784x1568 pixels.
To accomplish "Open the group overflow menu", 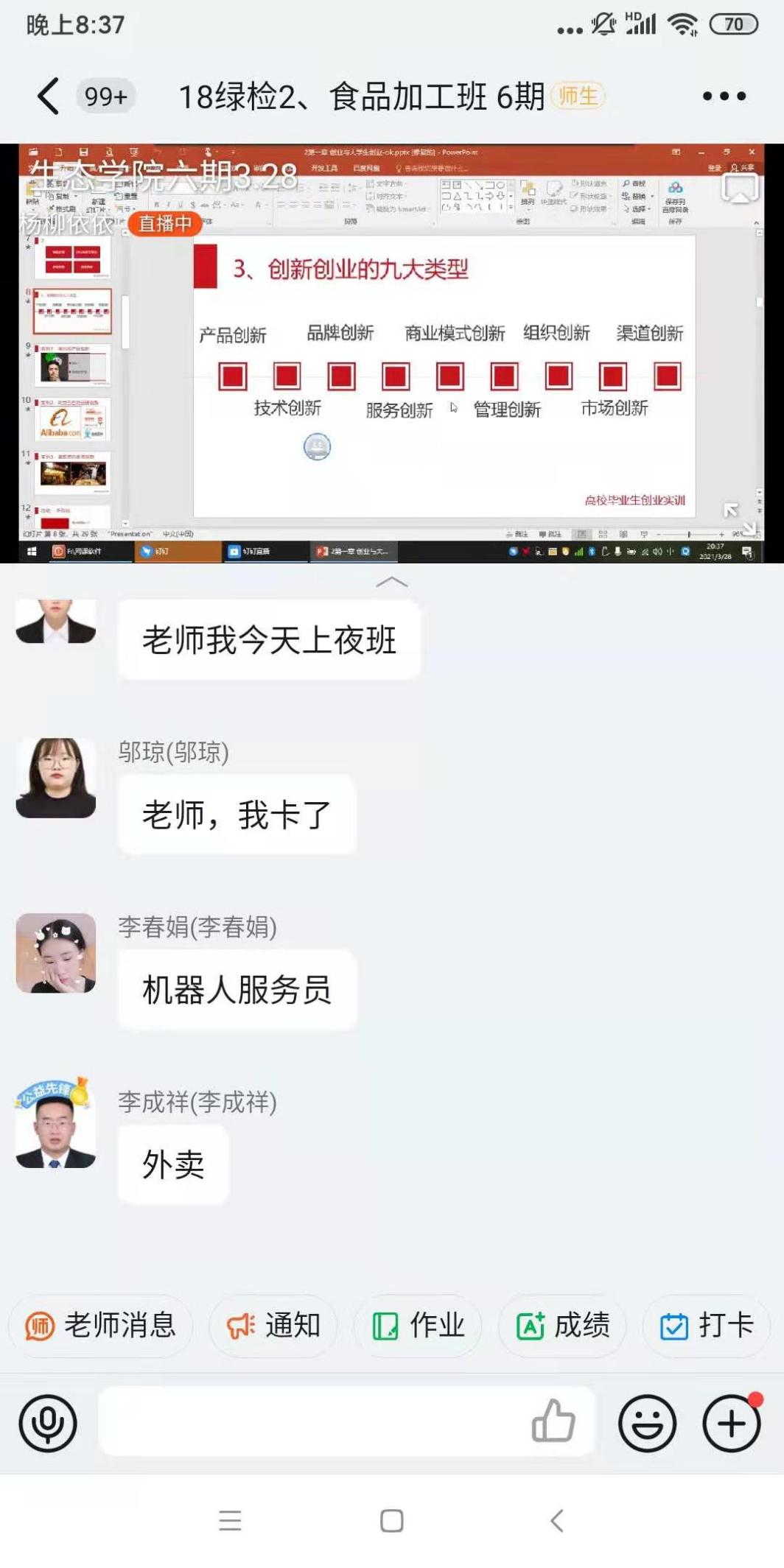I will pyautogui.click(x=724, y=96).
